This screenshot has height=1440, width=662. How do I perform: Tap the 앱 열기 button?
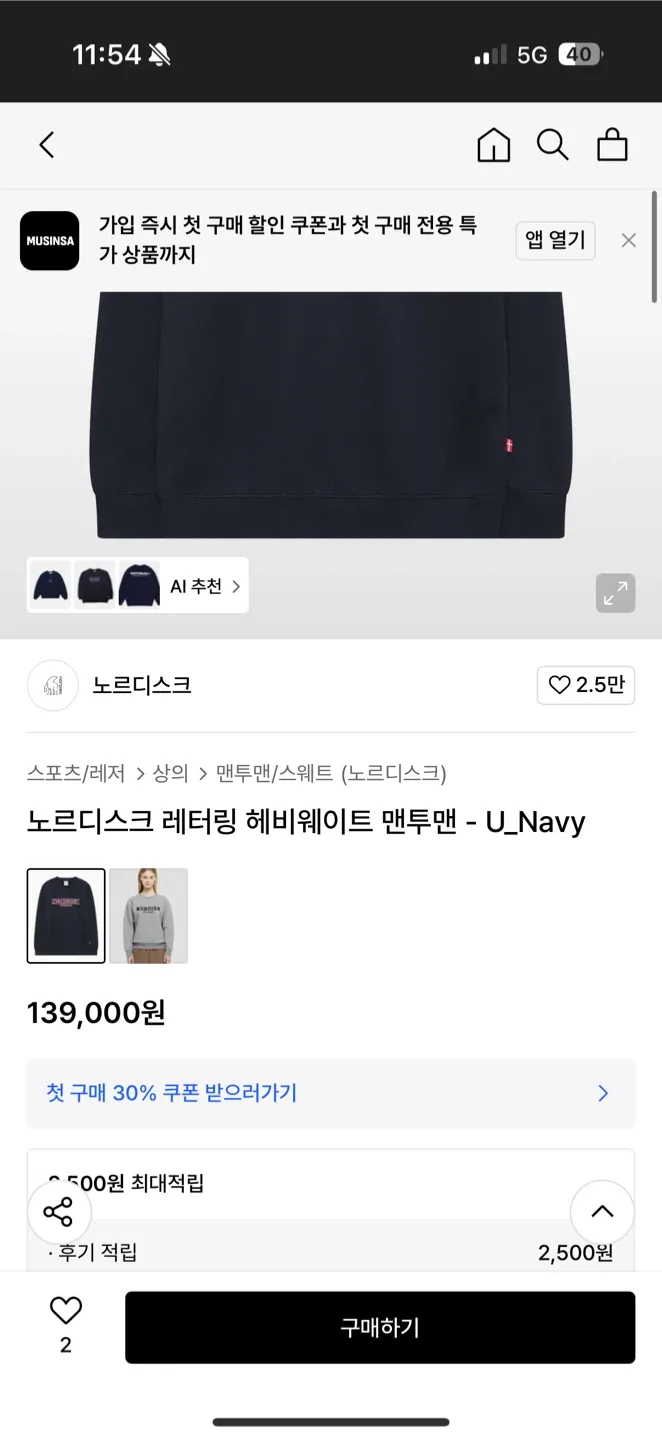[x=555, y=241]
